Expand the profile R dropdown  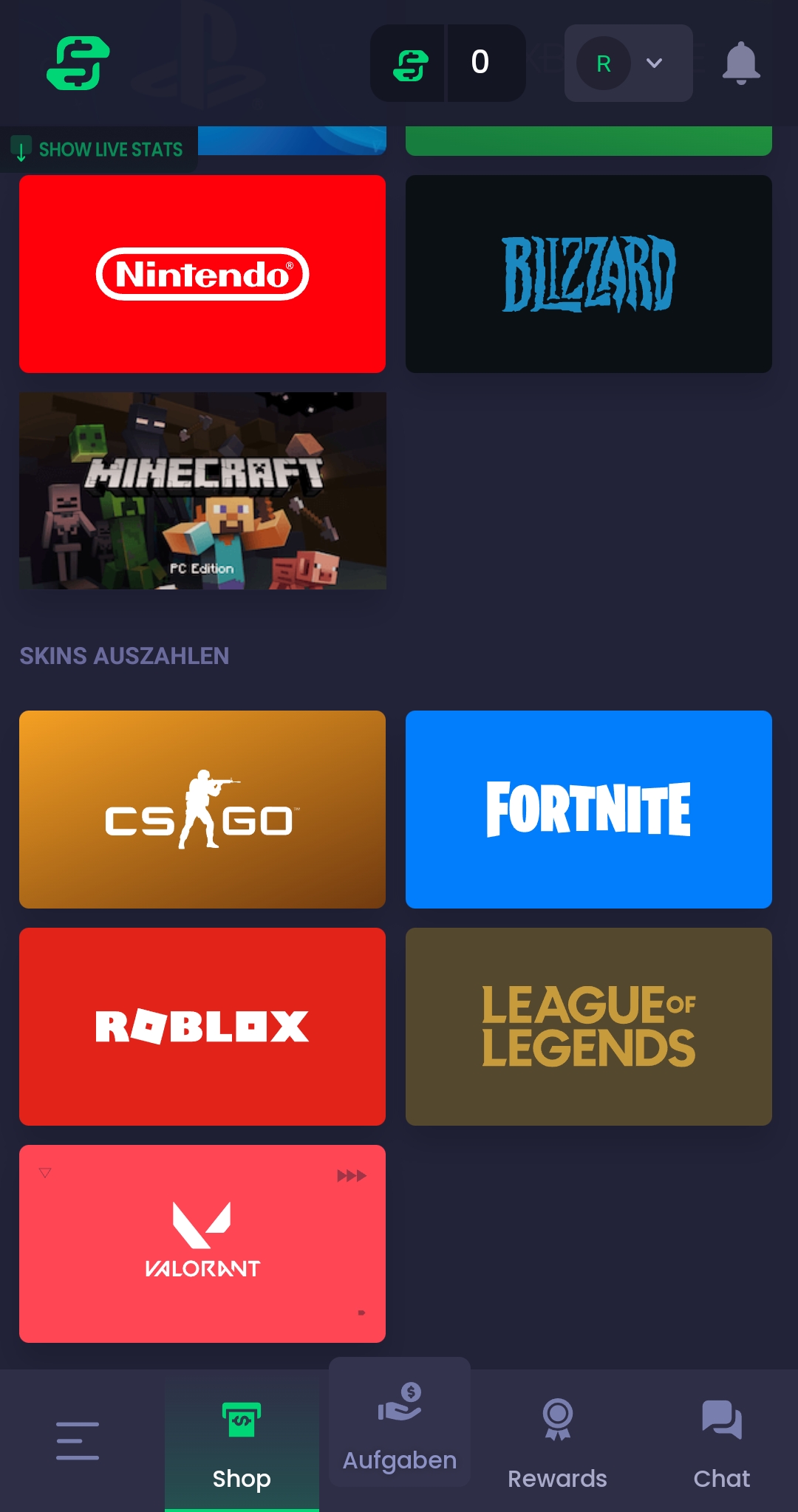coord(628,63)
